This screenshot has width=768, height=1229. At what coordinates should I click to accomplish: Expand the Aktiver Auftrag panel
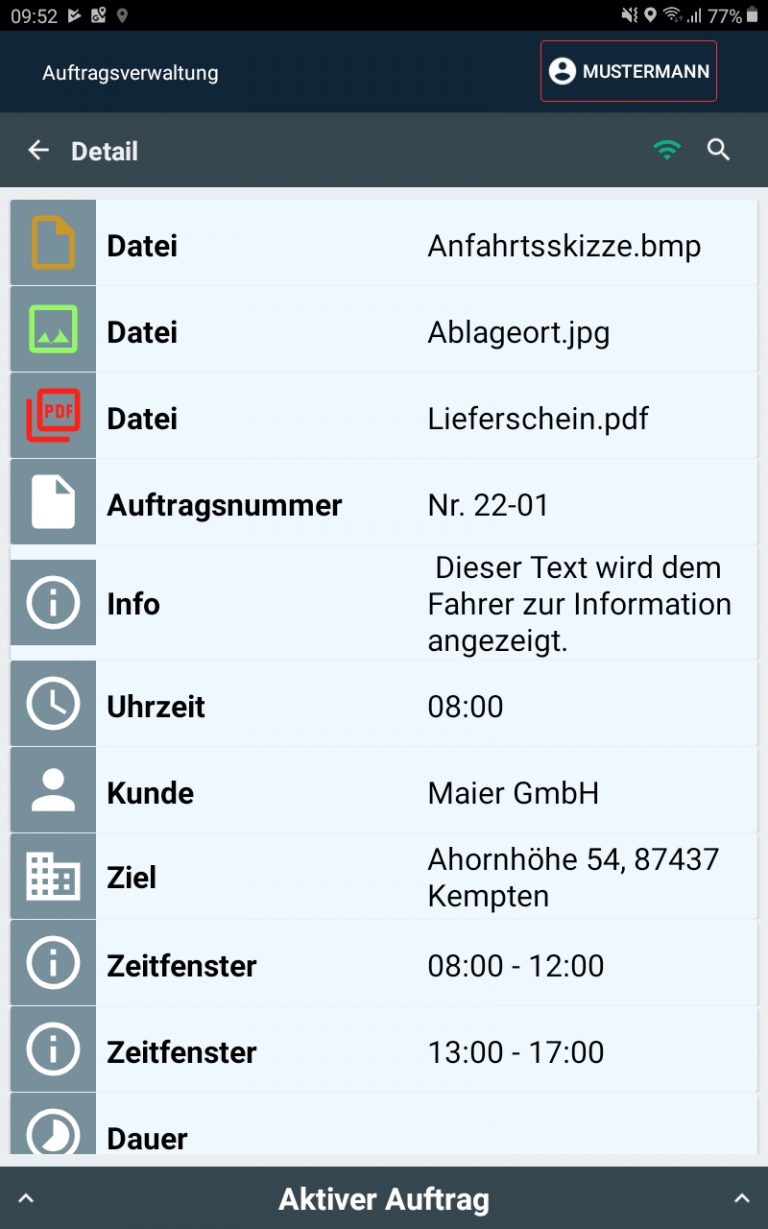[x=384, y=1198]
